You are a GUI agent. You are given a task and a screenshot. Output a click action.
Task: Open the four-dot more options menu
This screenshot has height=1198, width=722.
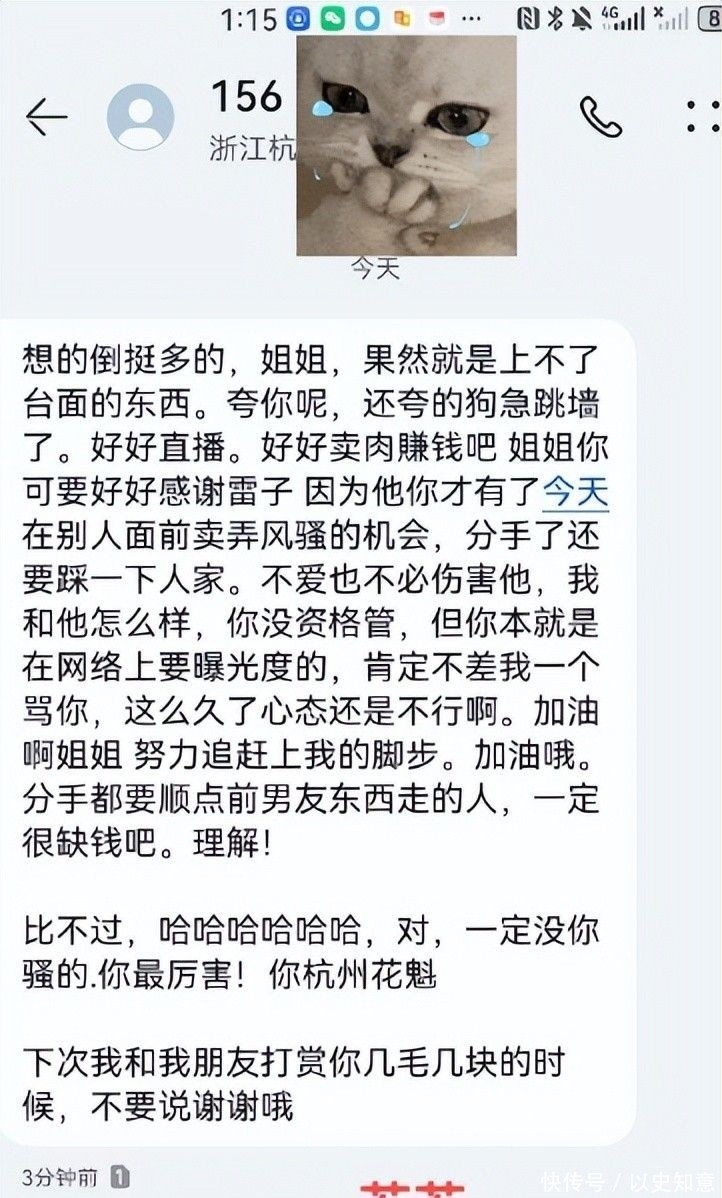click(703, 117)
